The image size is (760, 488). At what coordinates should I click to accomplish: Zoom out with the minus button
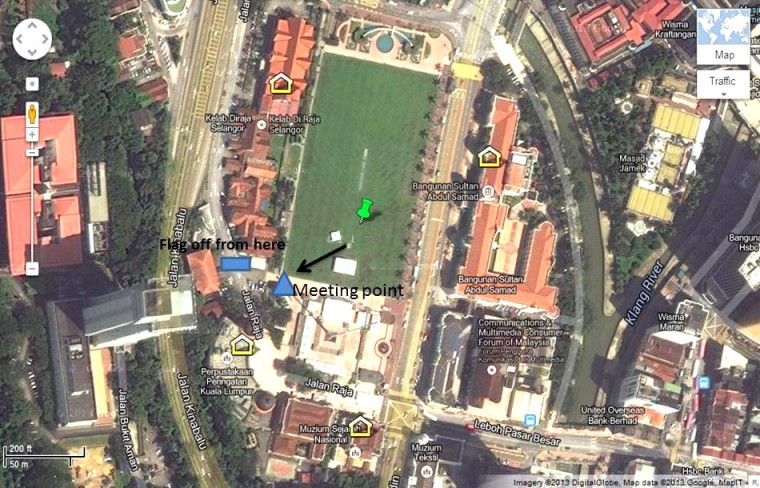coord(32,268)
